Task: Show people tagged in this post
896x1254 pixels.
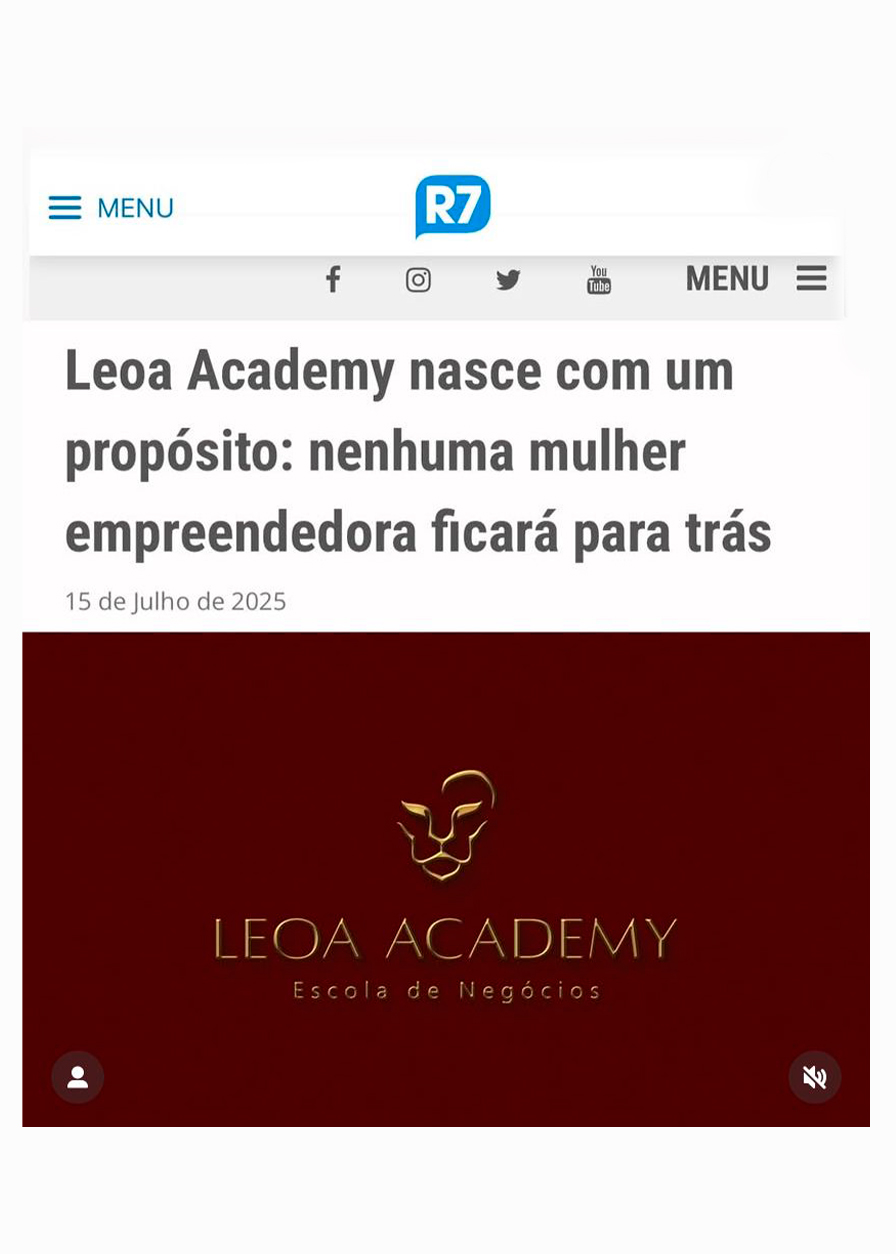Action: tap(78, 1077)
